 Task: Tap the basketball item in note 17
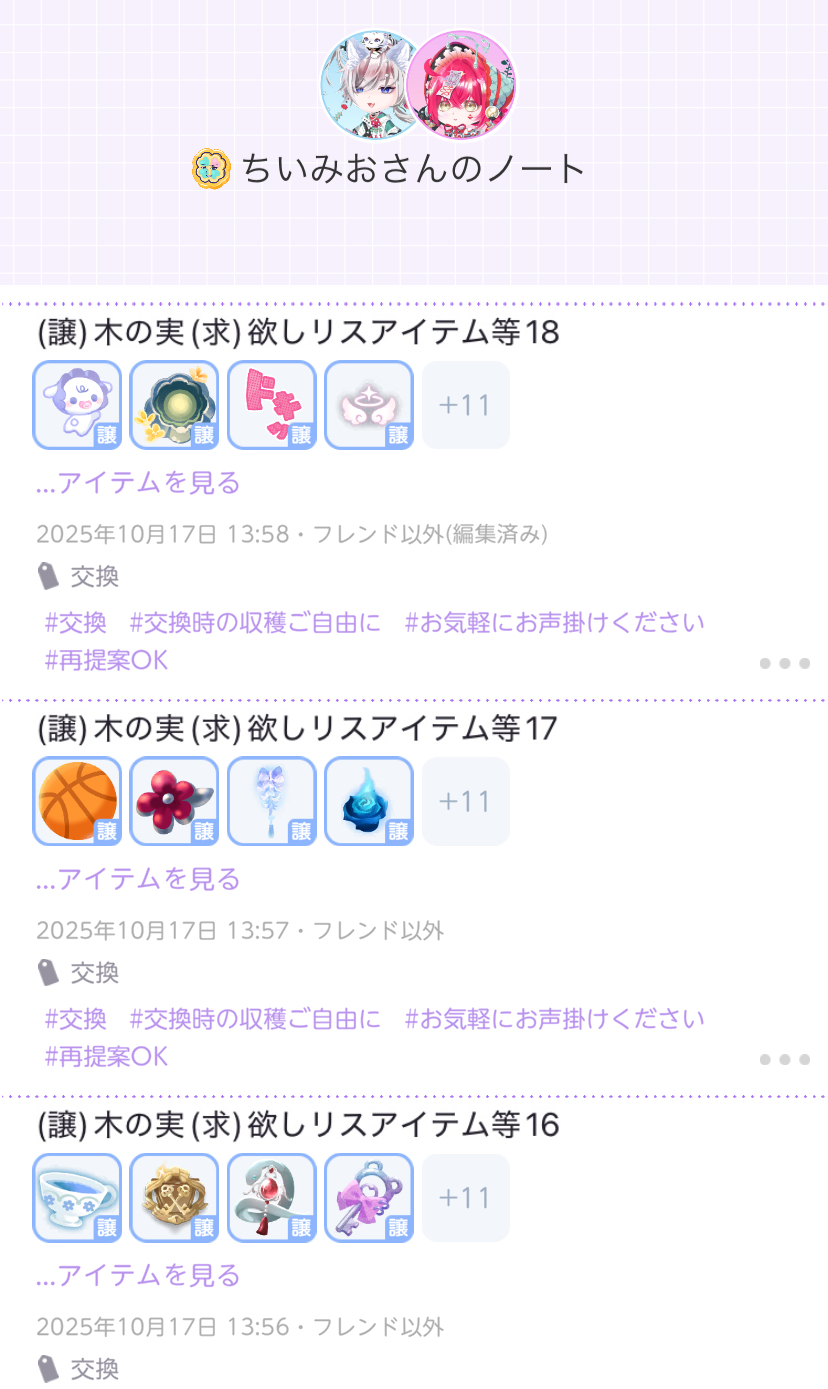(x=77, y=801)
